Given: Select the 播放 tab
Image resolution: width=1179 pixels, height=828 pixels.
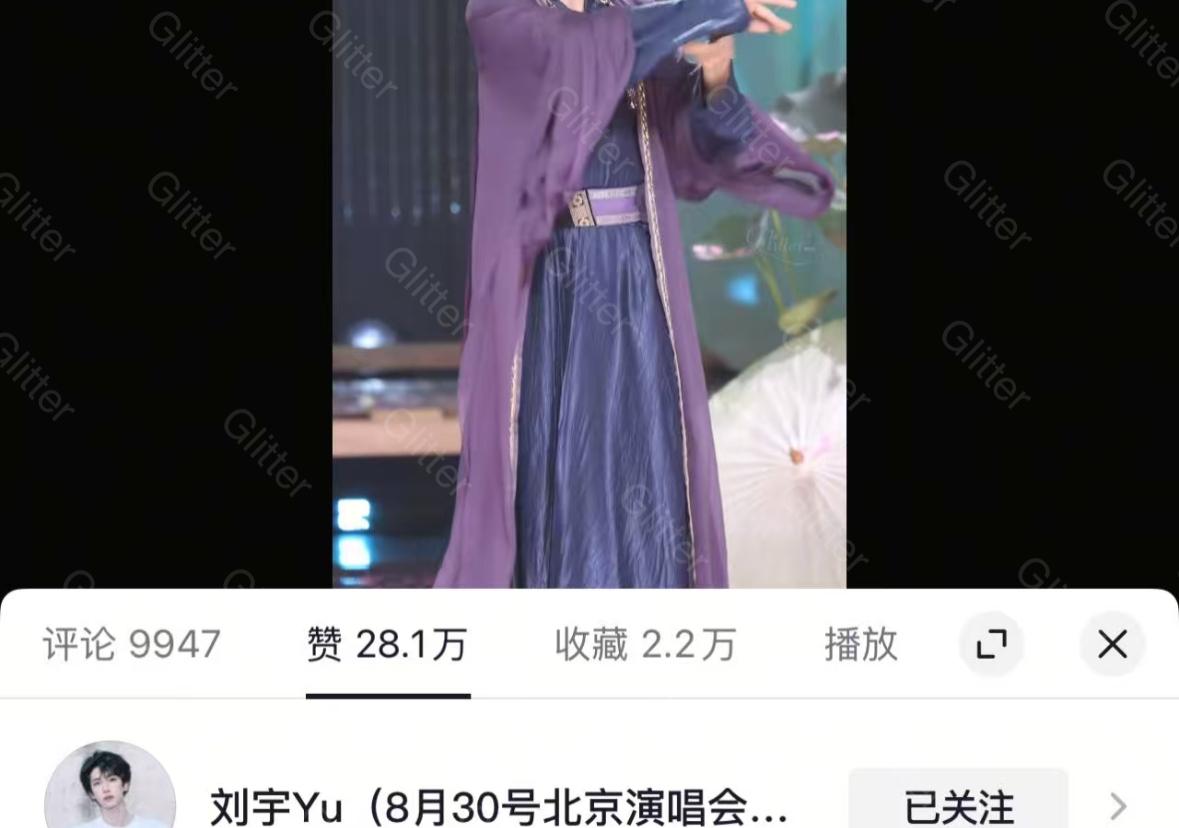Looking at the screenshot, I should [x=860, y=645].
